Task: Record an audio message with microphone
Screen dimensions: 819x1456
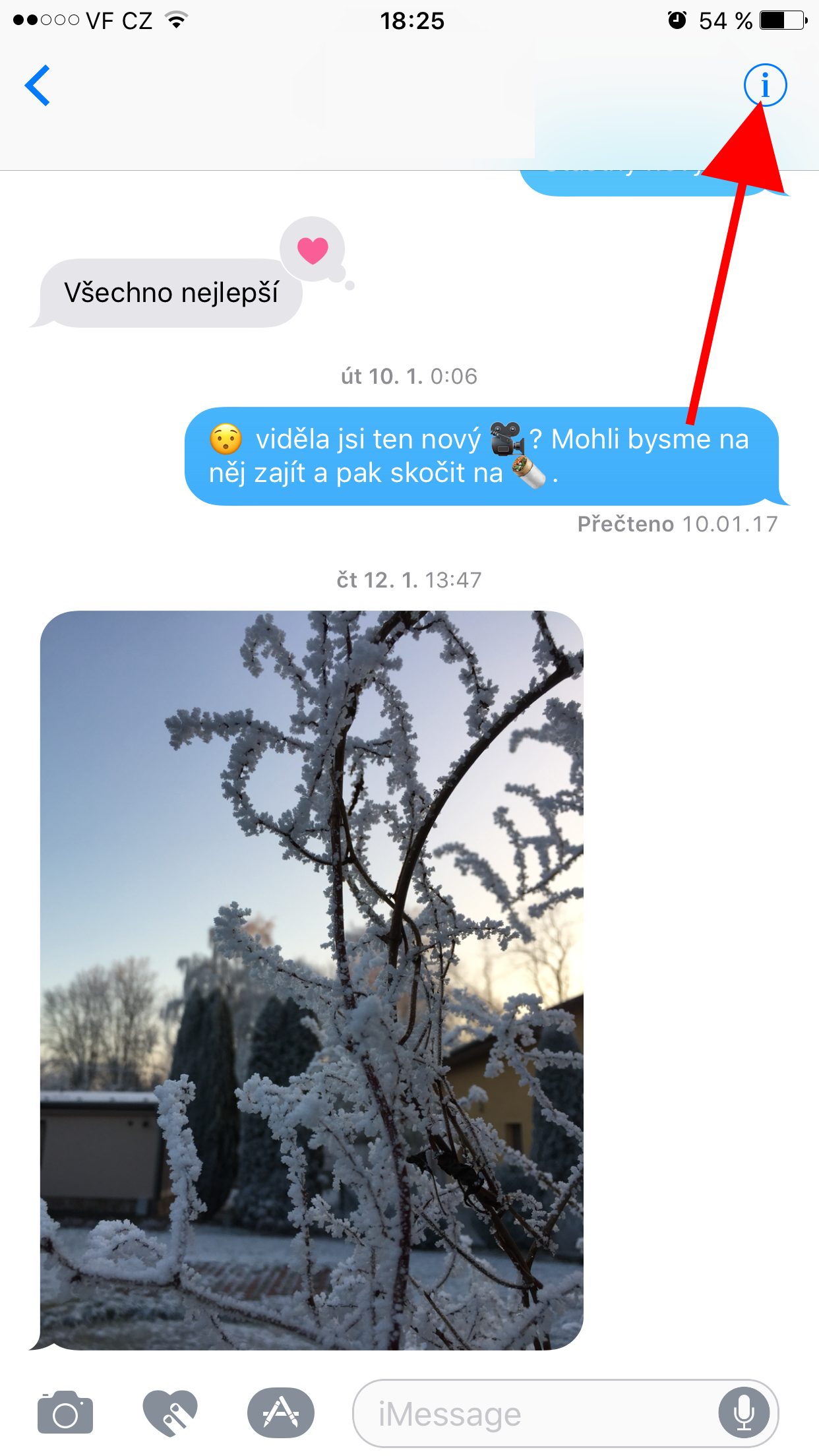Action: click(x=744, y=1413)
